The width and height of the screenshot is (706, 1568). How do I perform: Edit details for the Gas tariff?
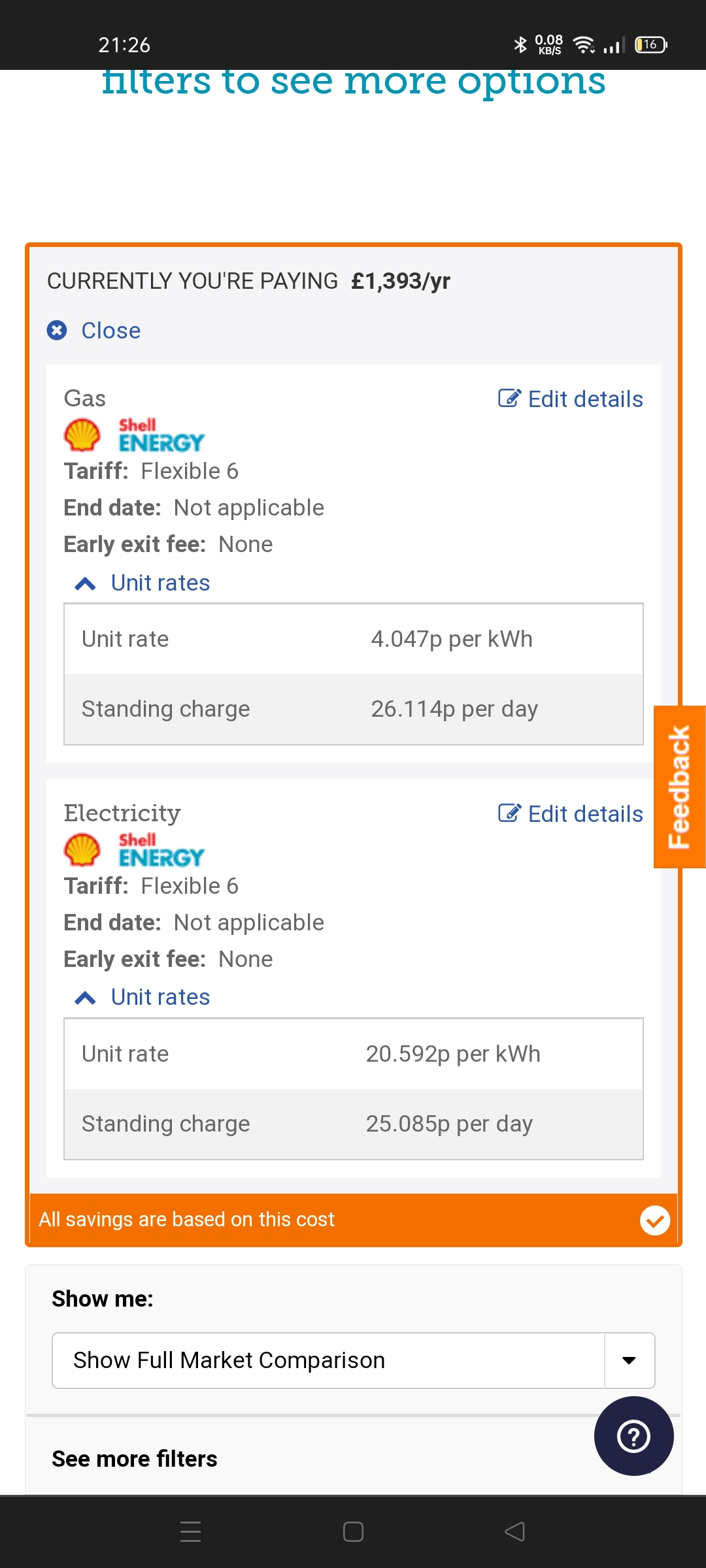[x=571, y=399]
